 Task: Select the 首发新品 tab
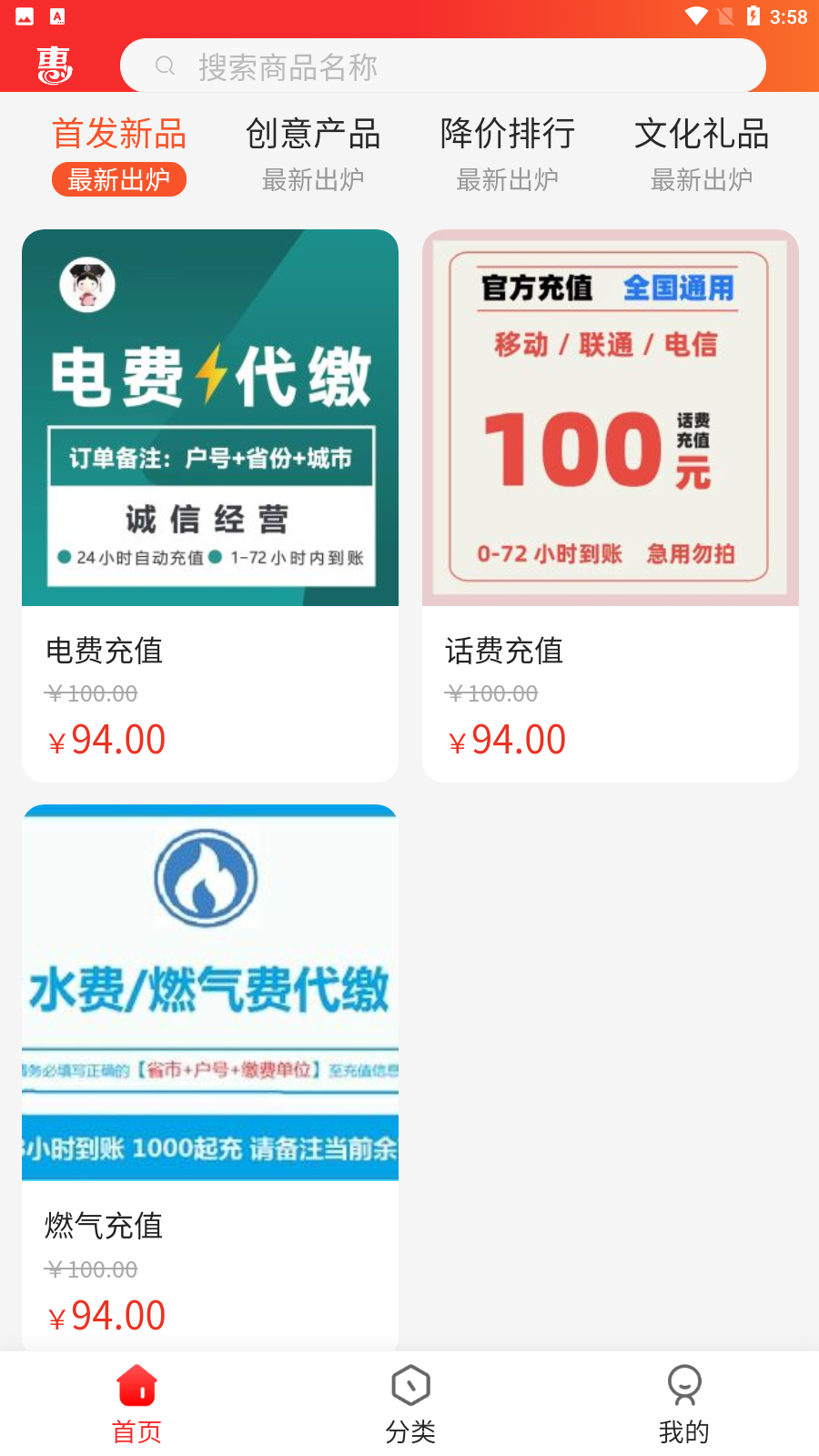point(118,134)
